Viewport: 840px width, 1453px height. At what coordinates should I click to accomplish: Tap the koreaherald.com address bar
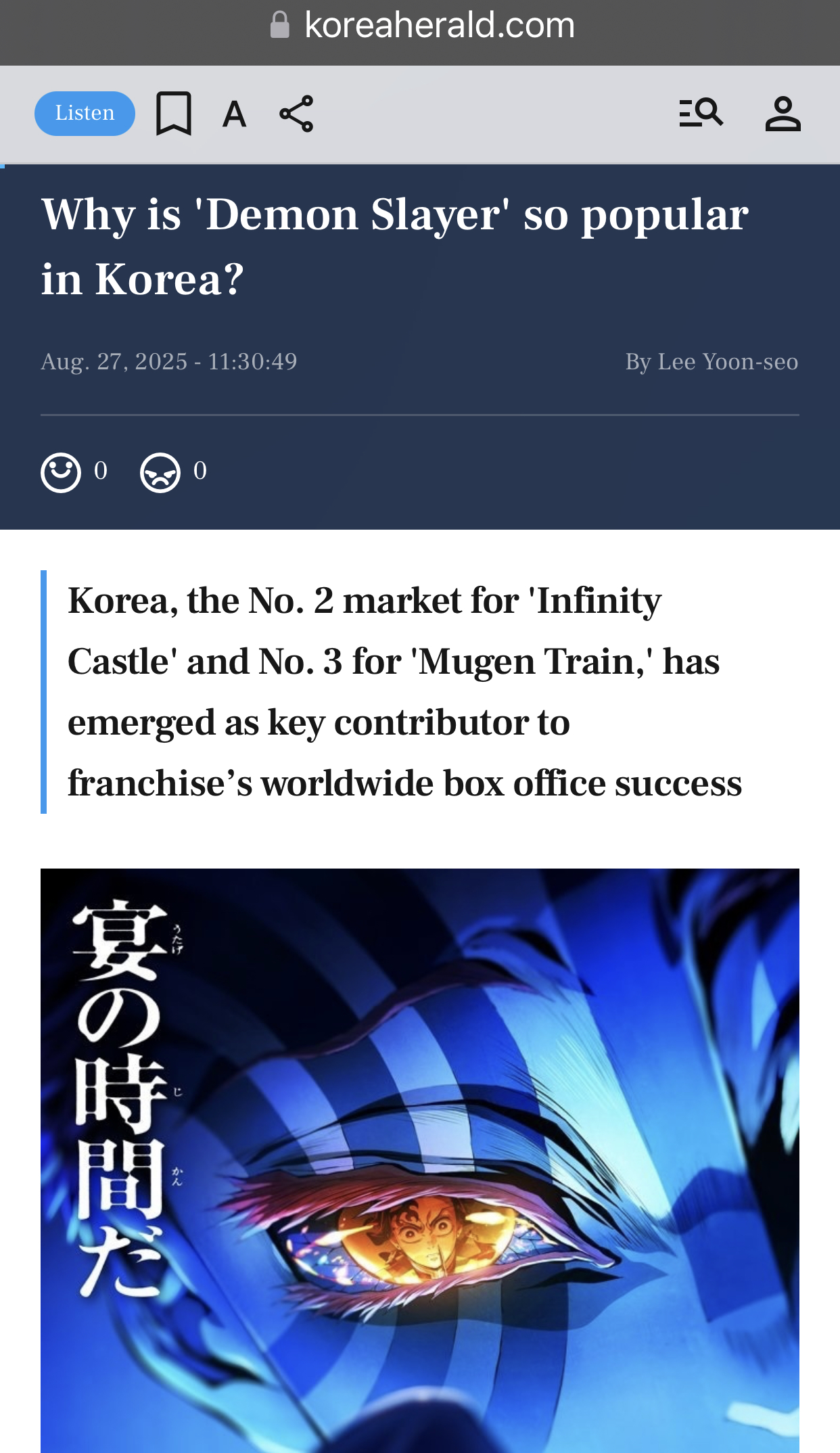[x=420, y=26]
